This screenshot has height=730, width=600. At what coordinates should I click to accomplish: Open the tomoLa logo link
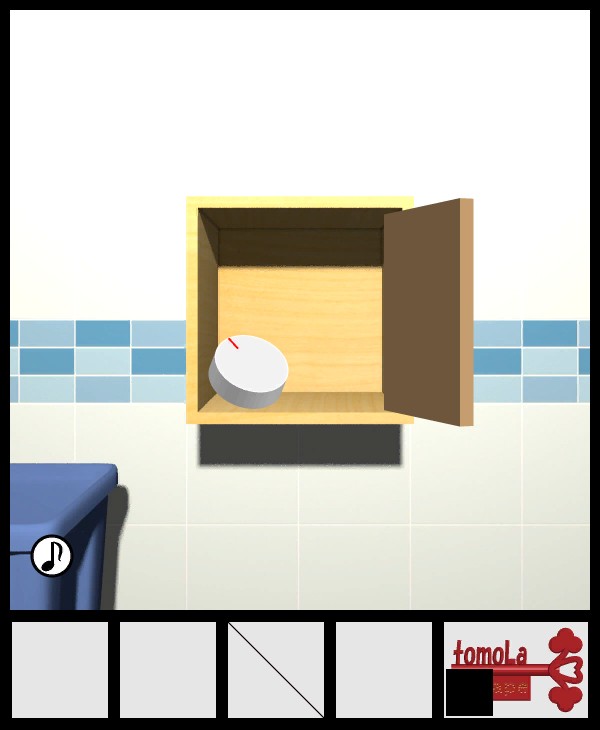(517, 668)
